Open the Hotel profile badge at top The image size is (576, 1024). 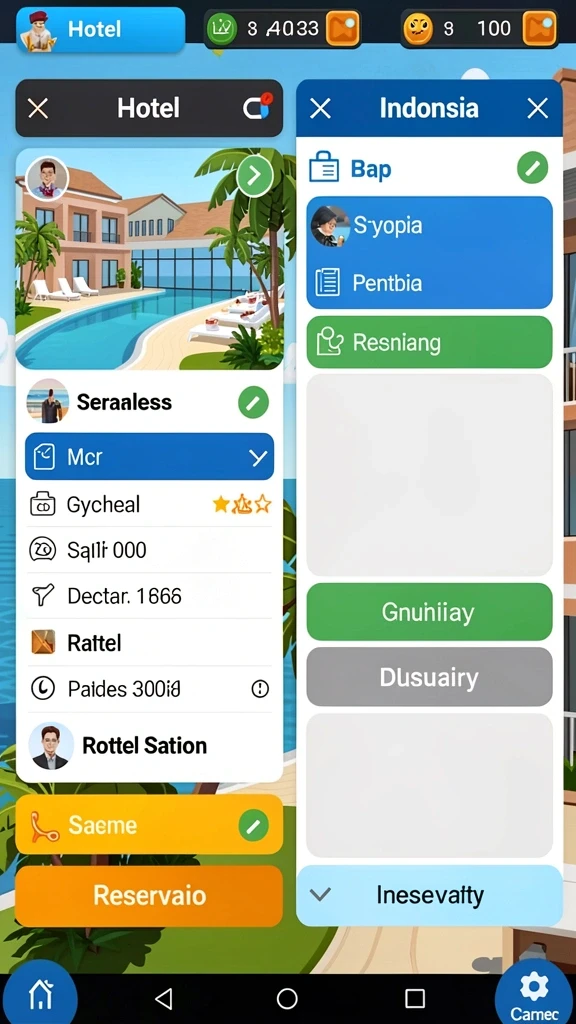(x=101, y=29)
